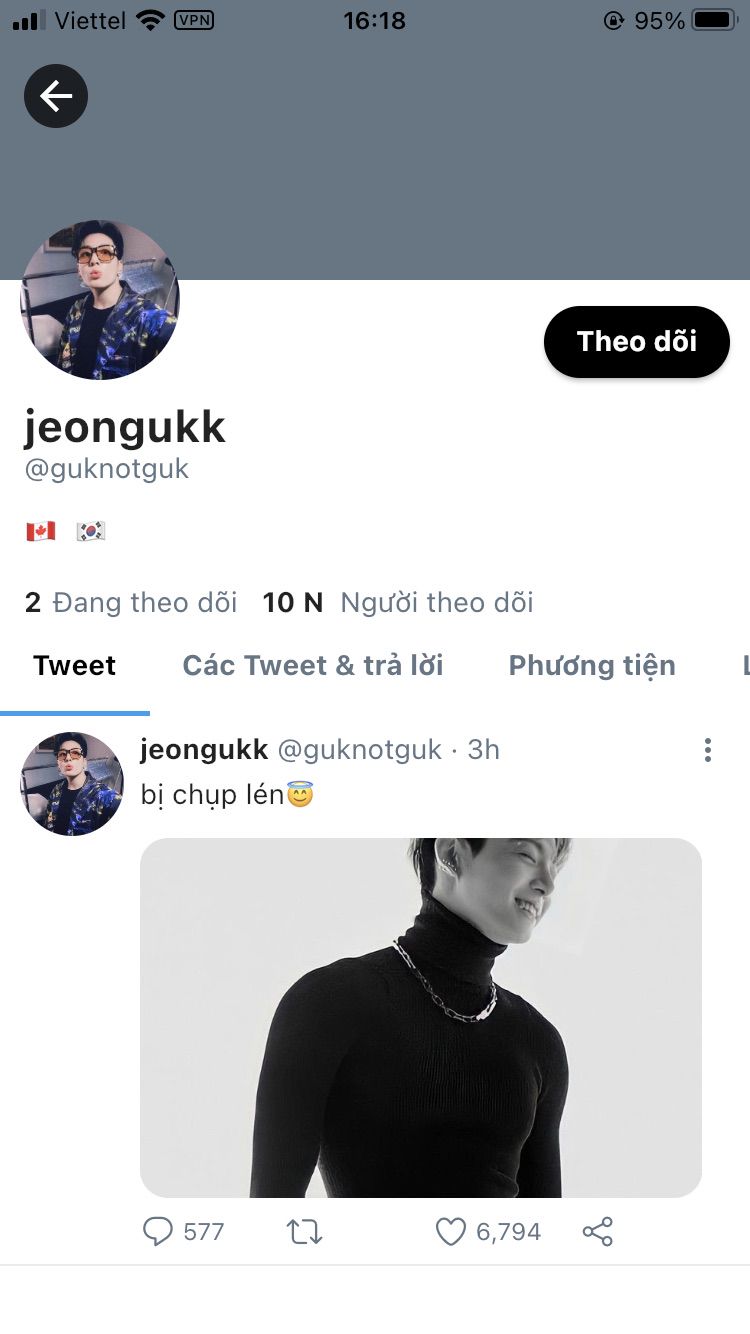750x1334 pixels.
Task: Switch to Các Tweet & trả lời tab
Action: [313, 666]
